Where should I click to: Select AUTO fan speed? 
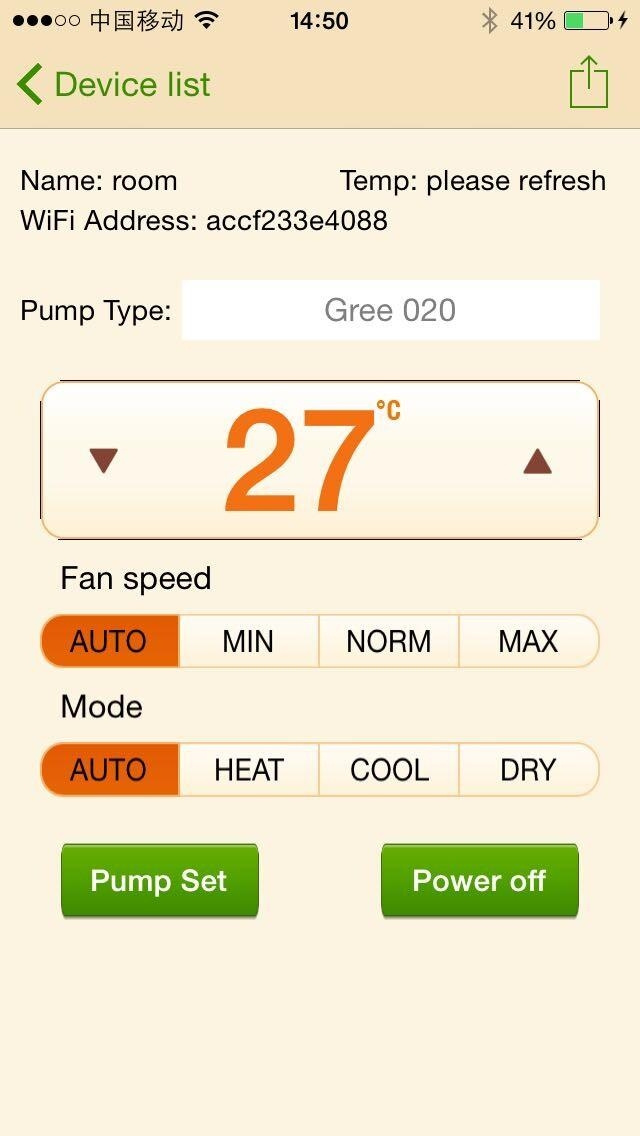point(109,641)
